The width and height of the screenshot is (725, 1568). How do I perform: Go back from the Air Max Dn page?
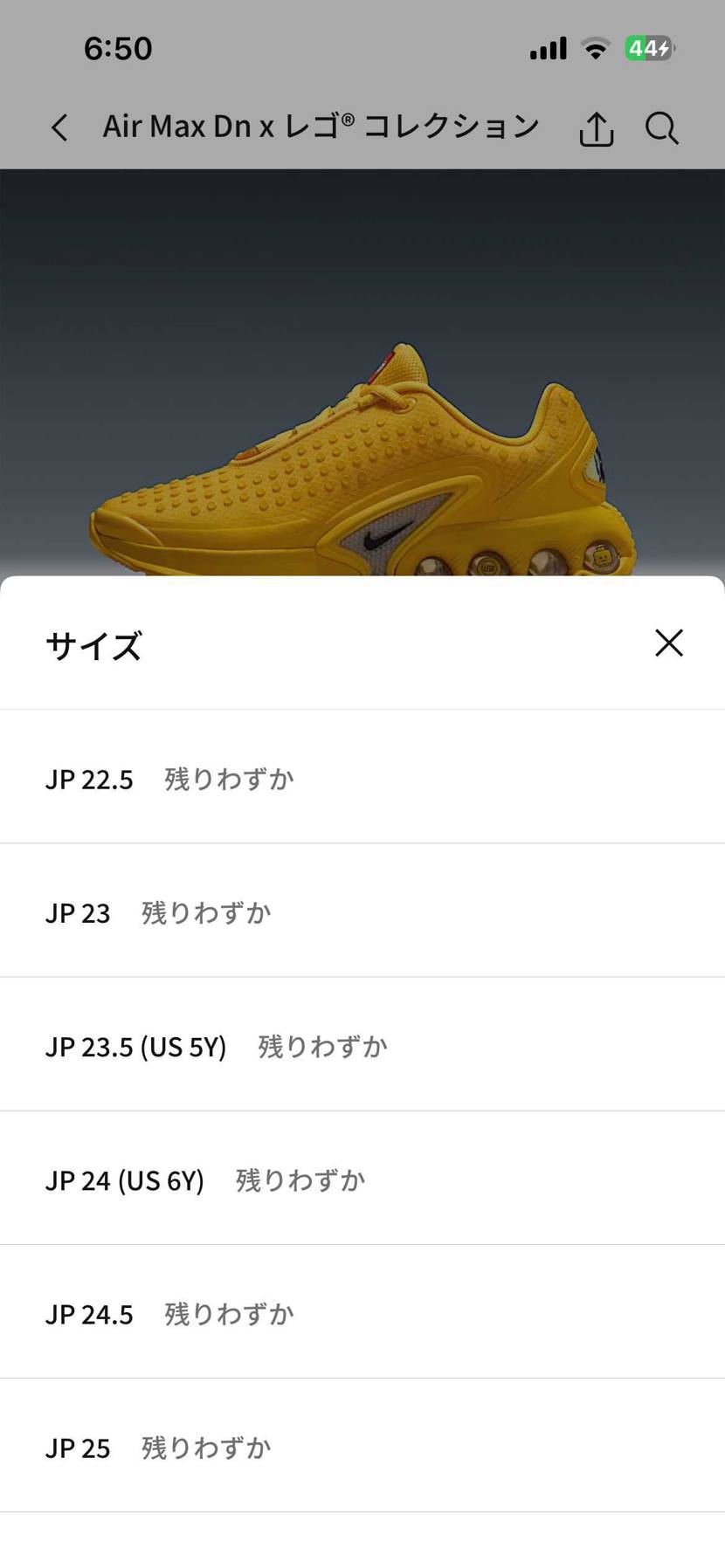click(59, 127)
